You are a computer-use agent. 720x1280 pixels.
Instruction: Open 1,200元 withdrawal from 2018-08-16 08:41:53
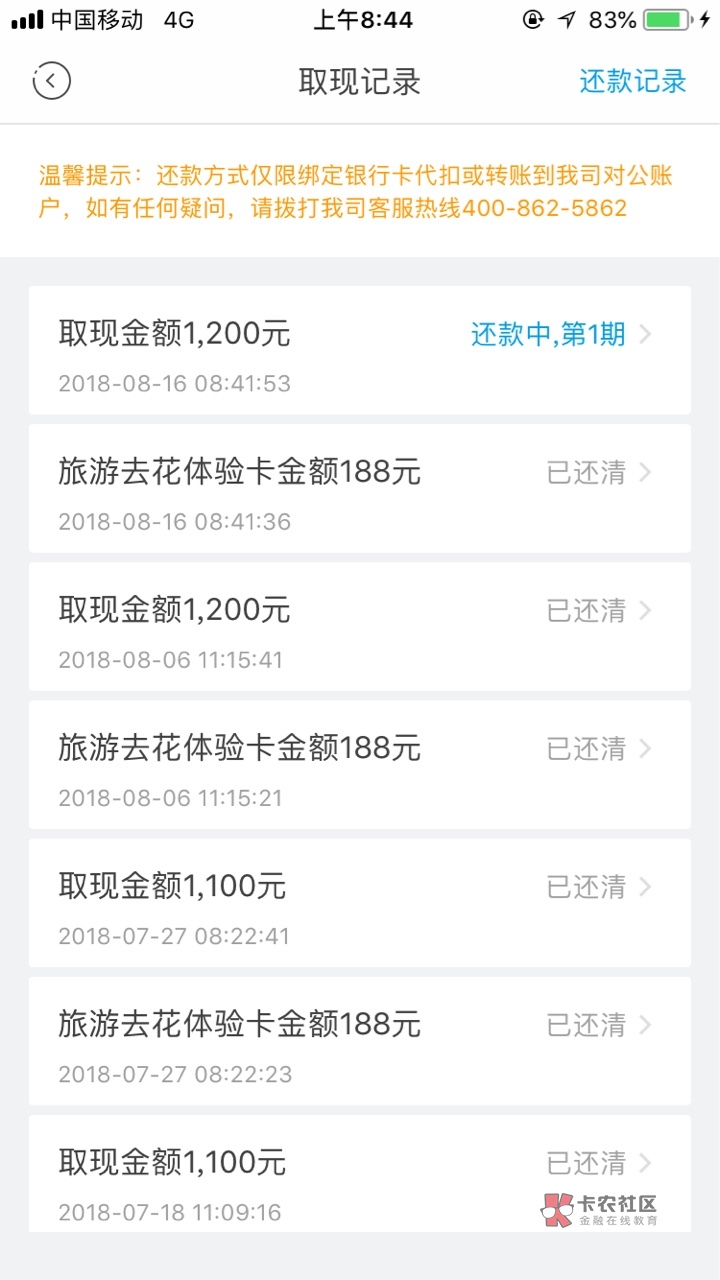pyautogui.click(x=359, y=350)
